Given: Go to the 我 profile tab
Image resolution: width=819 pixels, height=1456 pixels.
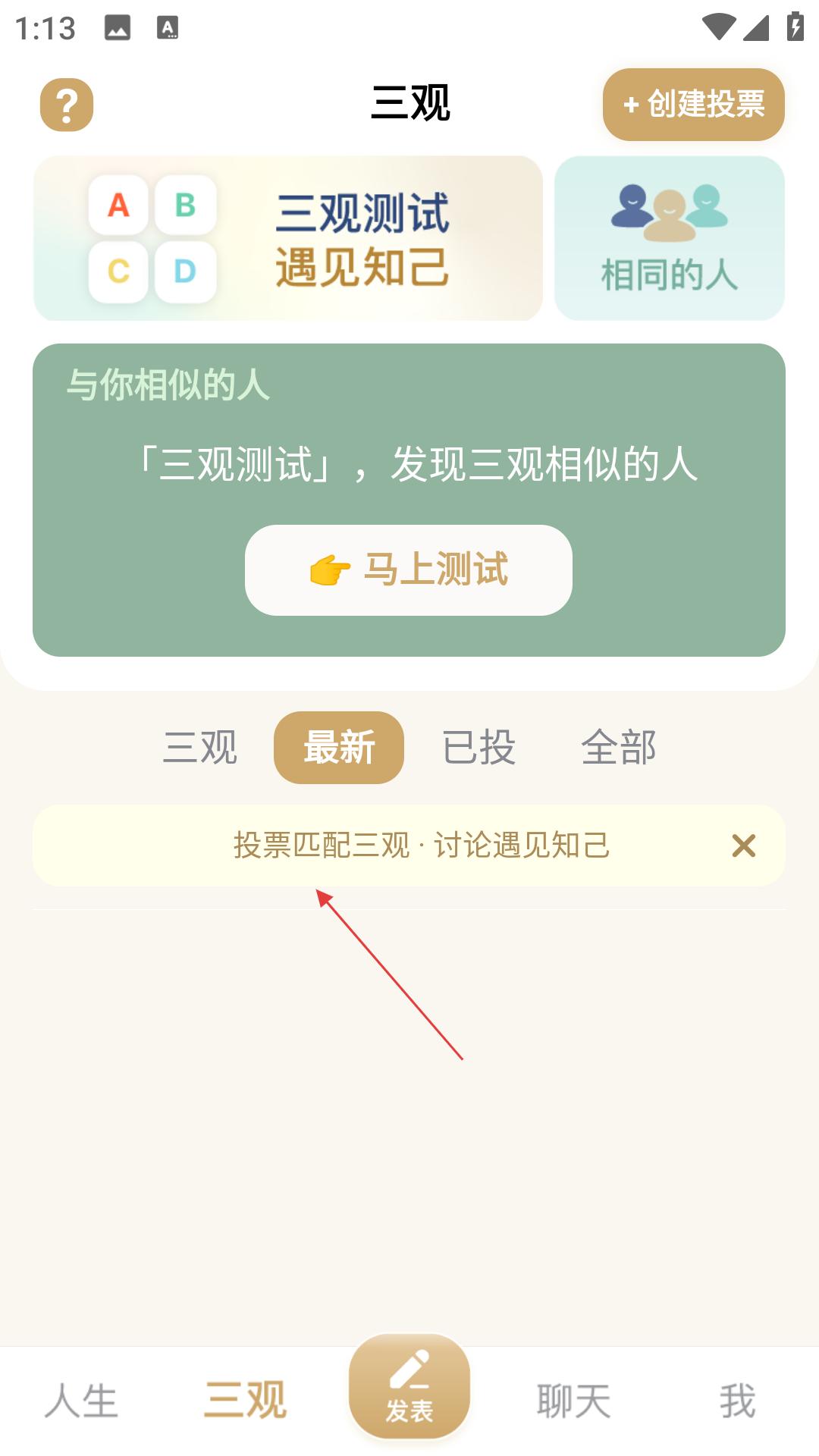Looking at the screenshot, I should (x=738, y=1401).
